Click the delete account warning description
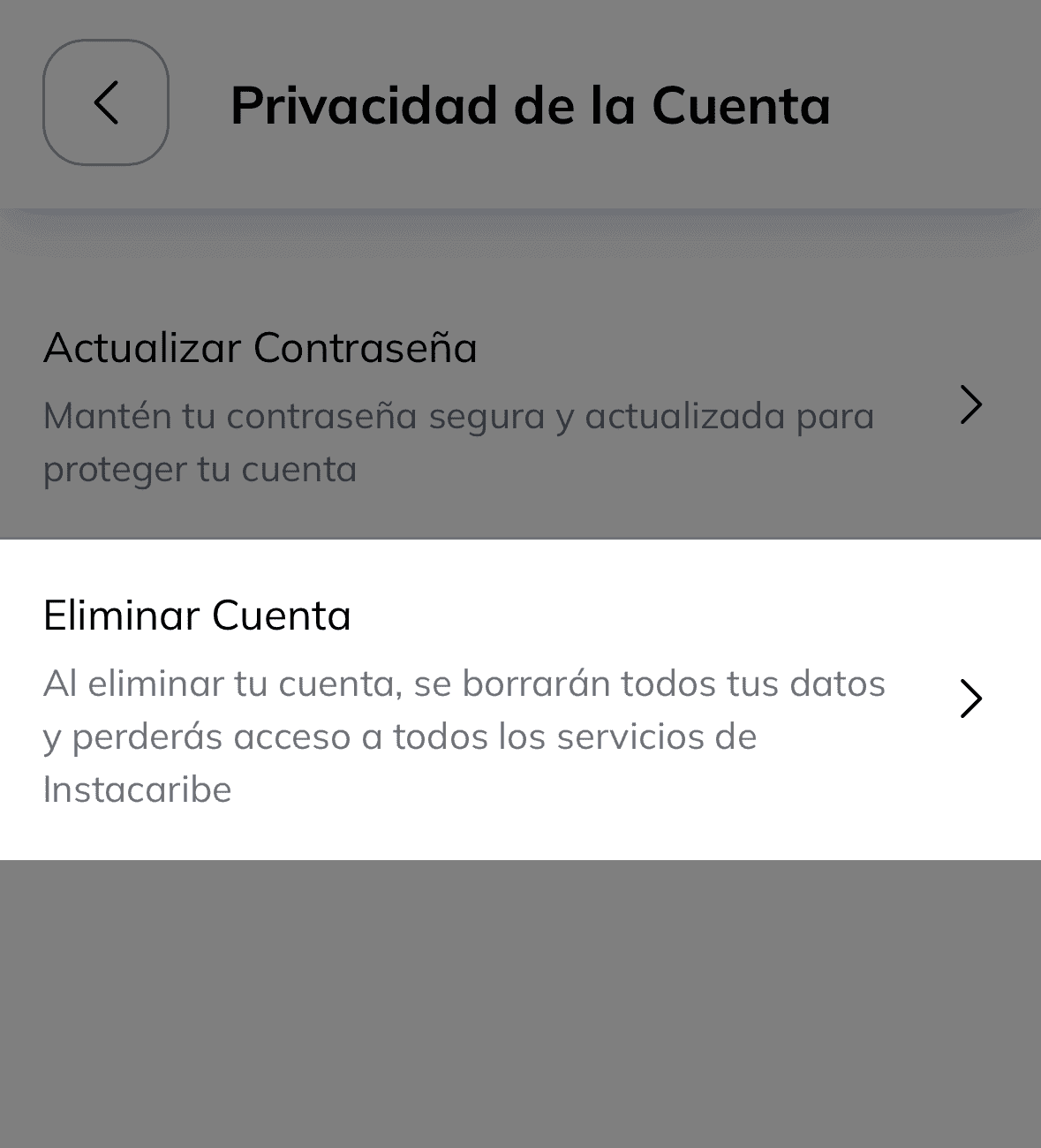The width and height of the screenshot is (1041, 1148). coord(464,736)
